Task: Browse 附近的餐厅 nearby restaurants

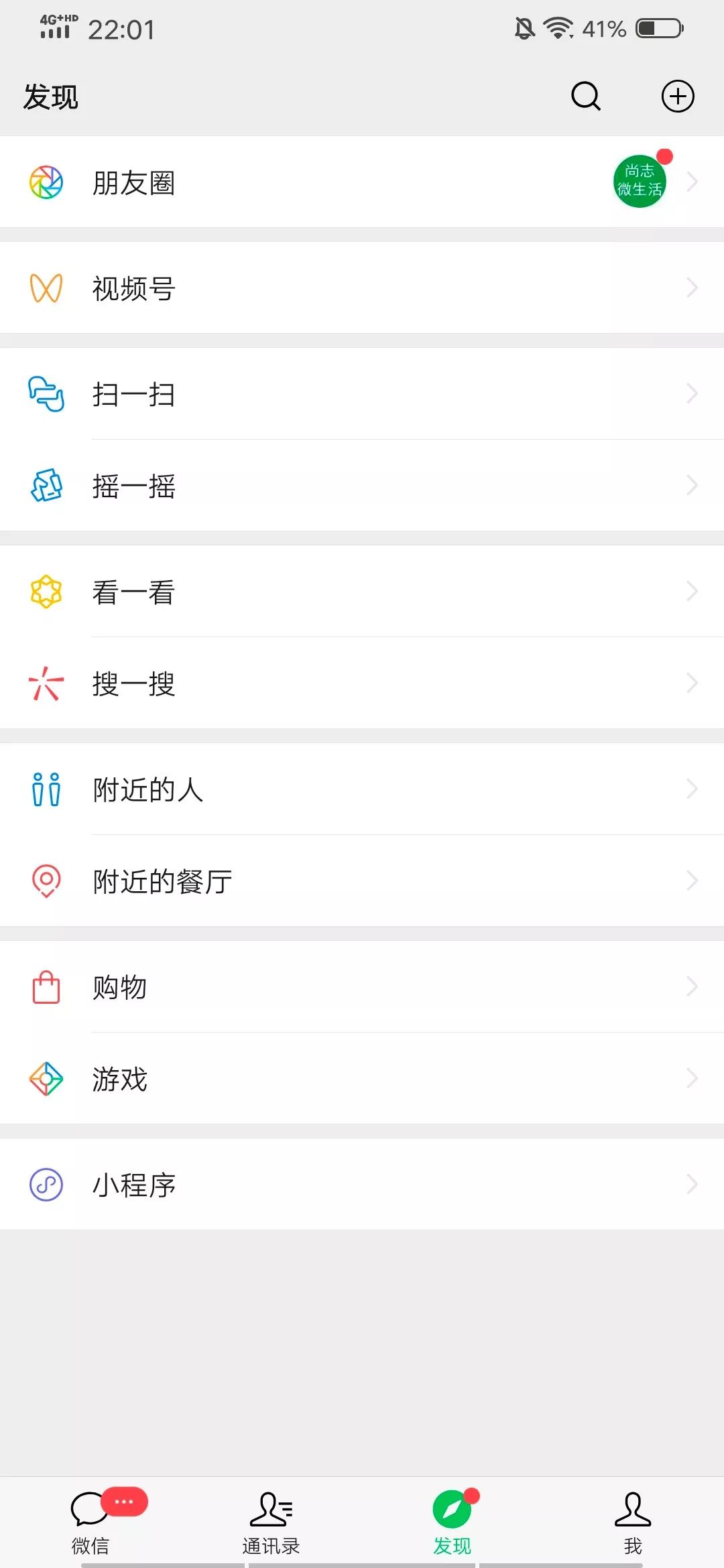Action: tap(362, 881)
